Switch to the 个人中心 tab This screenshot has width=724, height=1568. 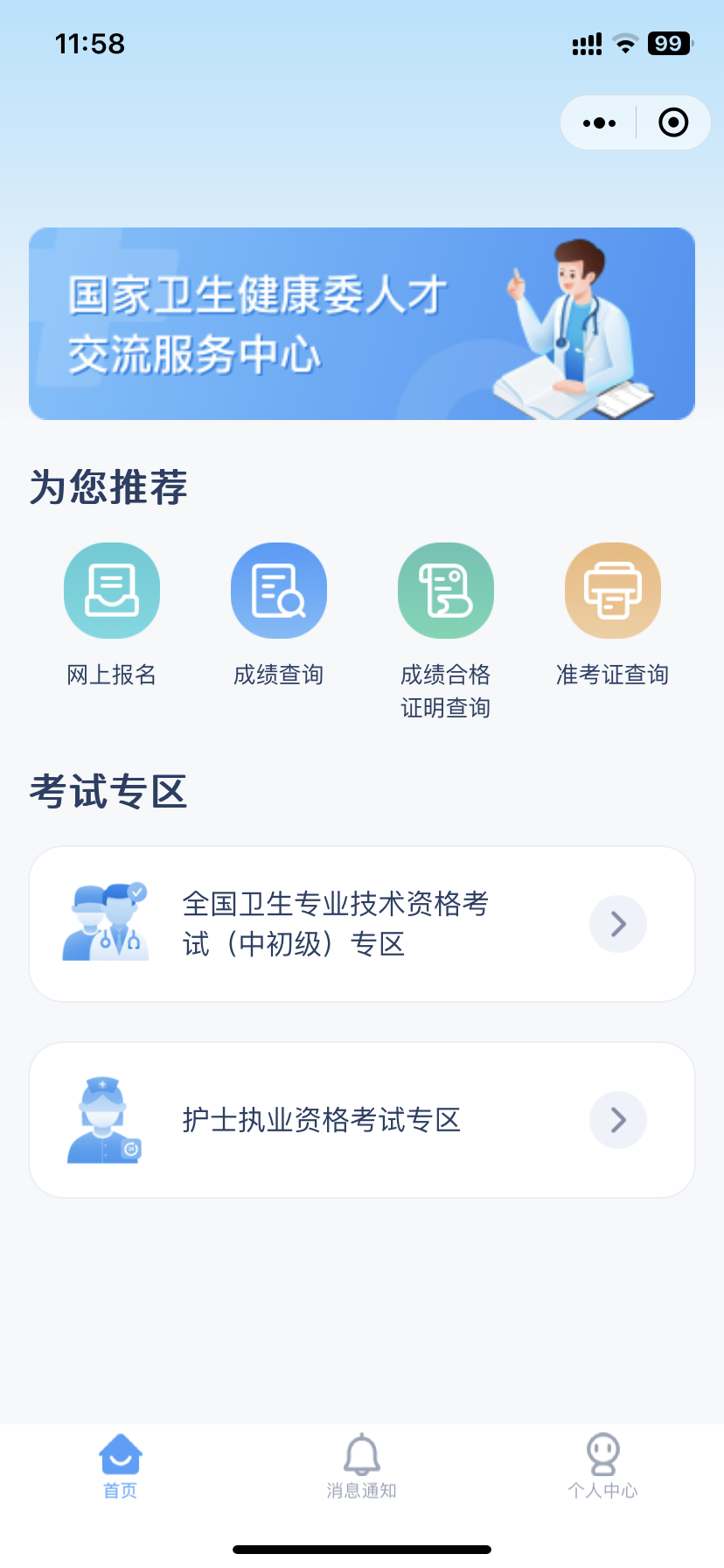click(x=603, y=1466)
